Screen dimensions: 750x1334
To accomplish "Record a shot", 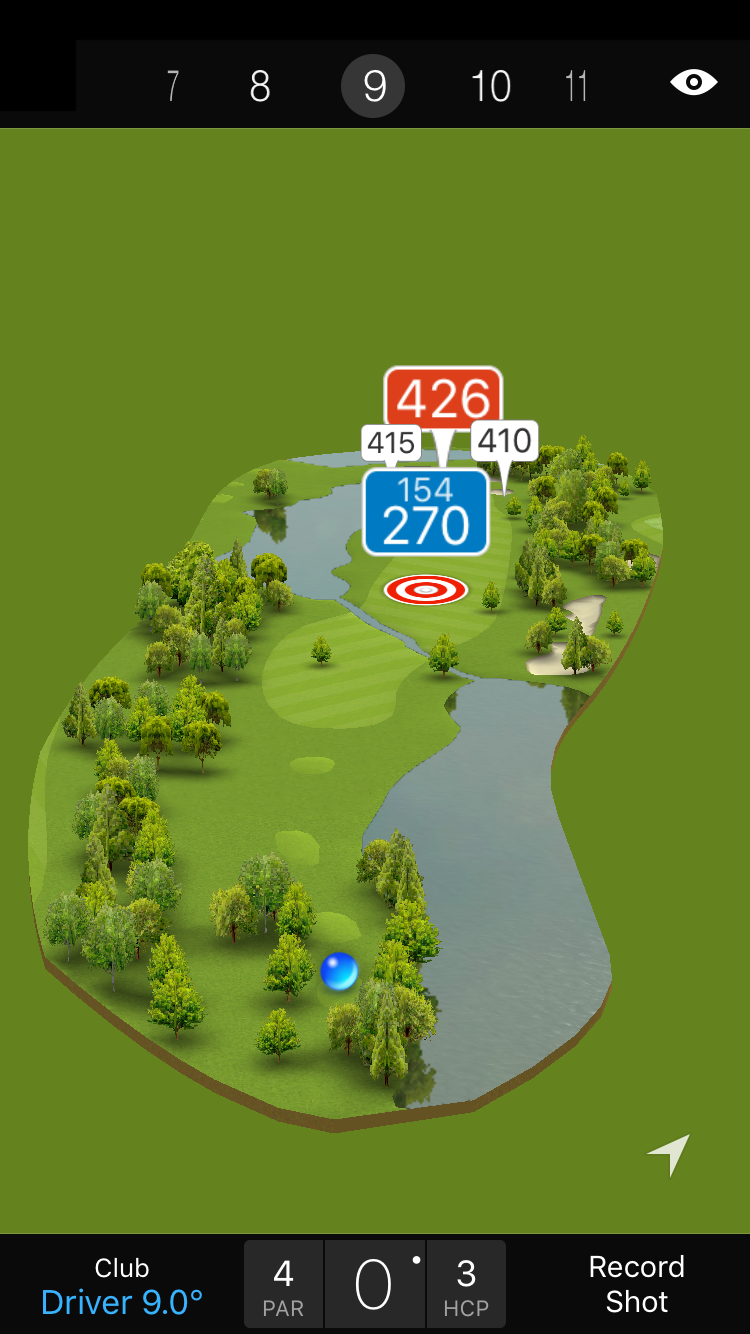I will click(636, 1284).
